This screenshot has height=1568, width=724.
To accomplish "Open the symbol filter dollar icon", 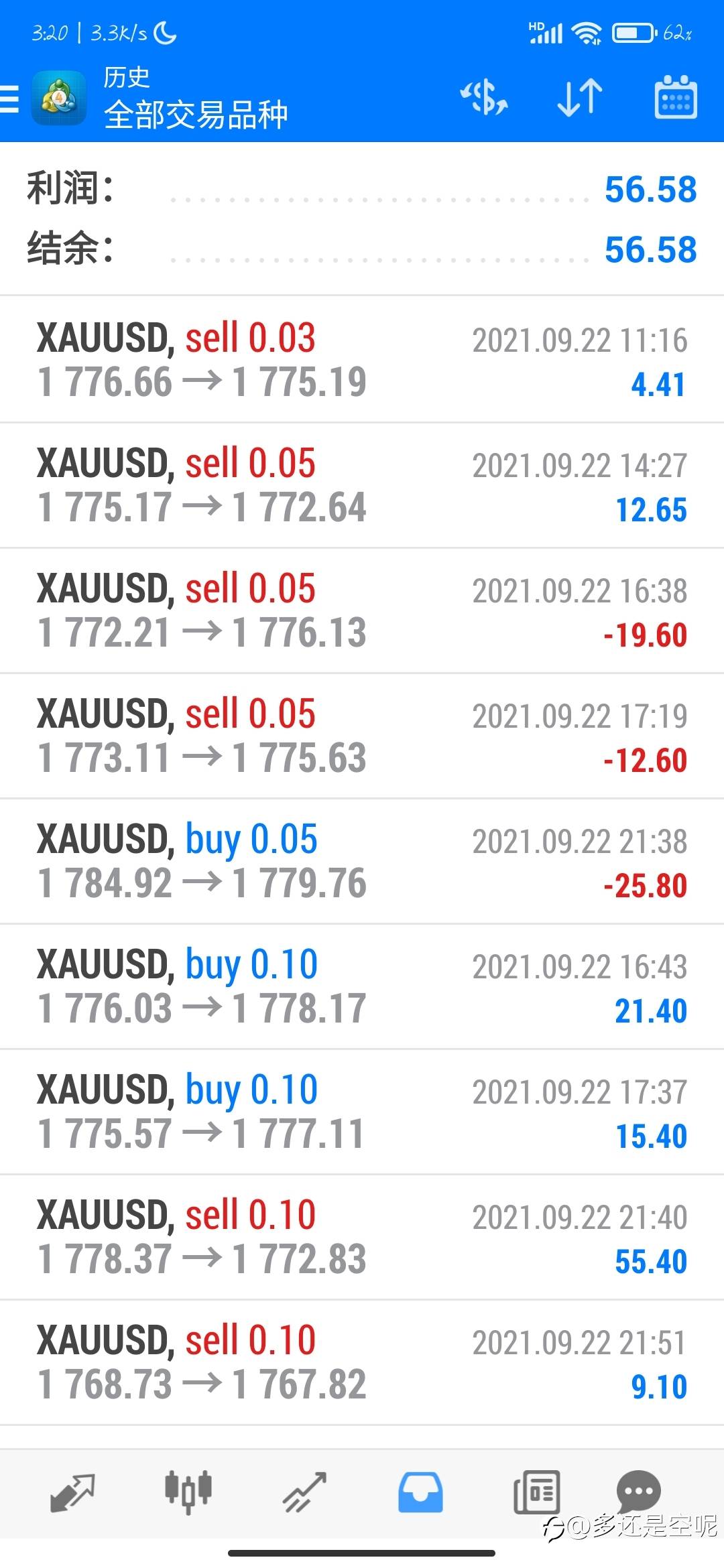I will [x=484, y=98].
